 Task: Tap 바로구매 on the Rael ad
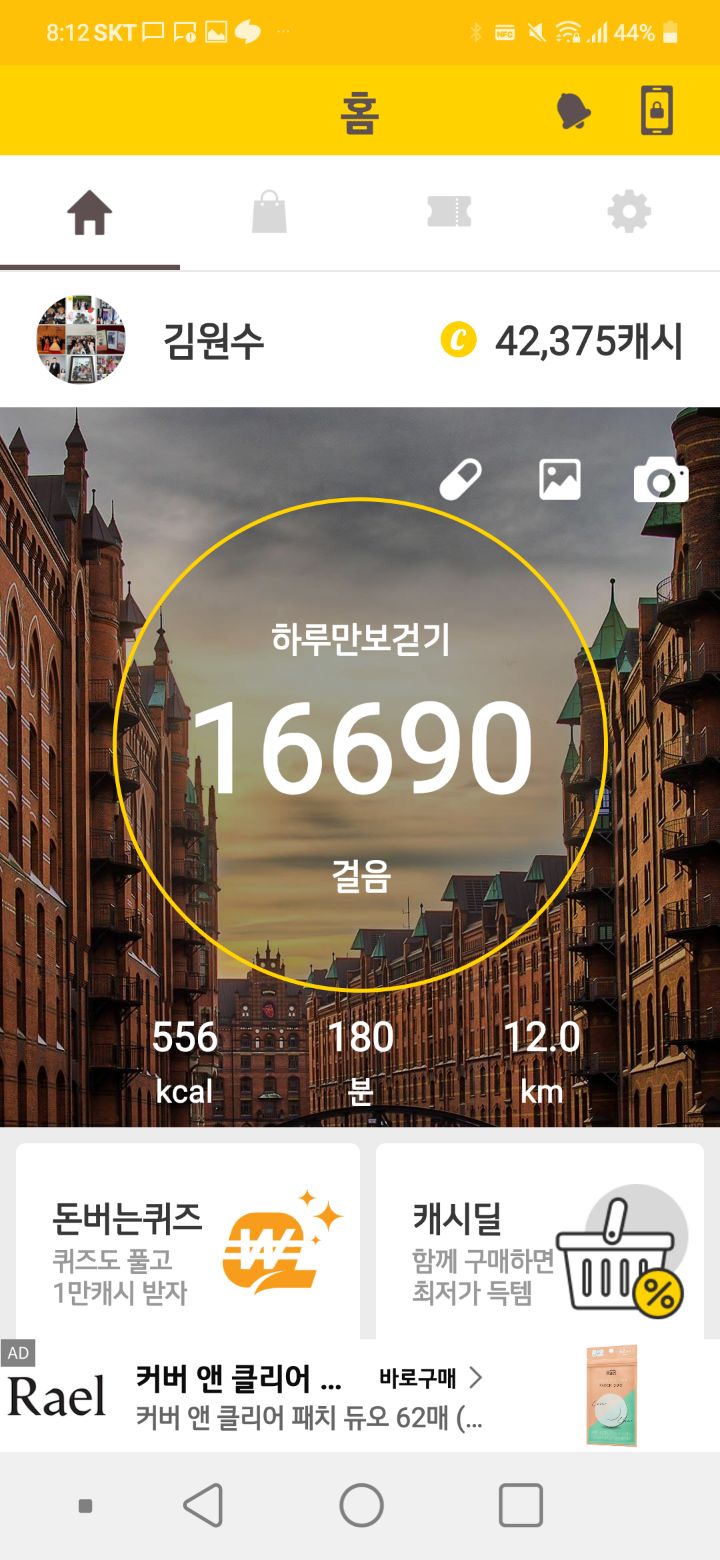click(430, 1378)
